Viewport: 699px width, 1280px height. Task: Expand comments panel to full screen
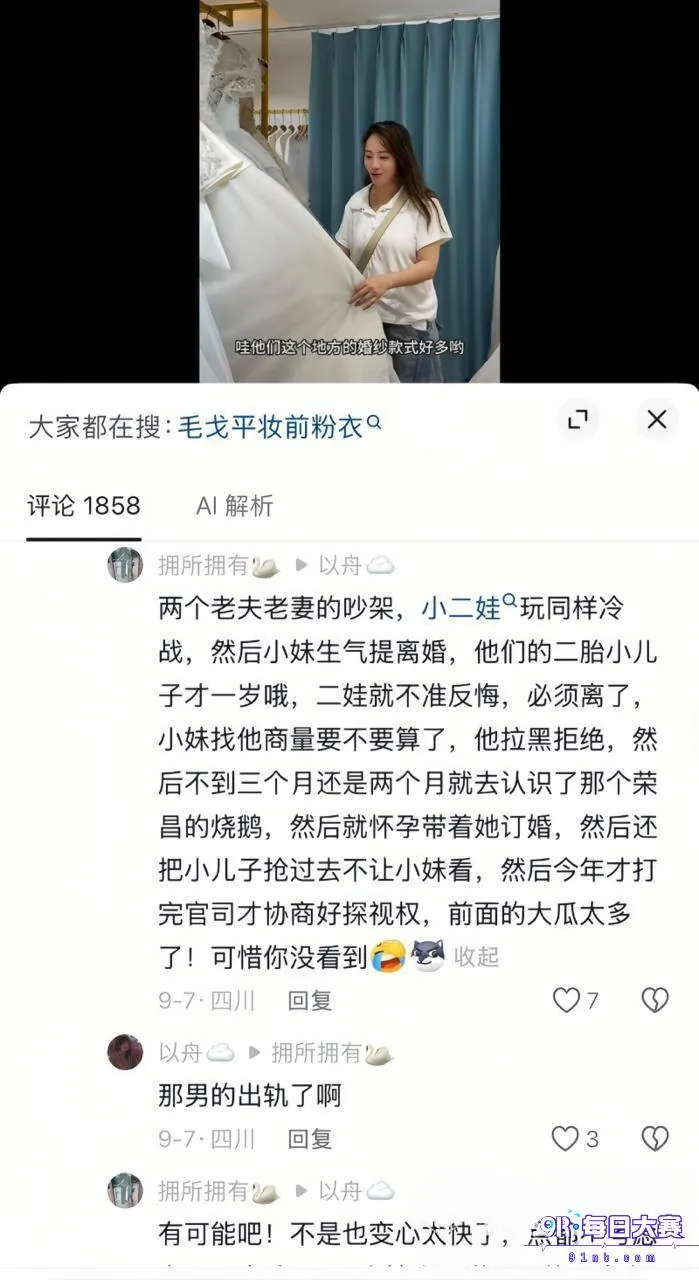577,420
